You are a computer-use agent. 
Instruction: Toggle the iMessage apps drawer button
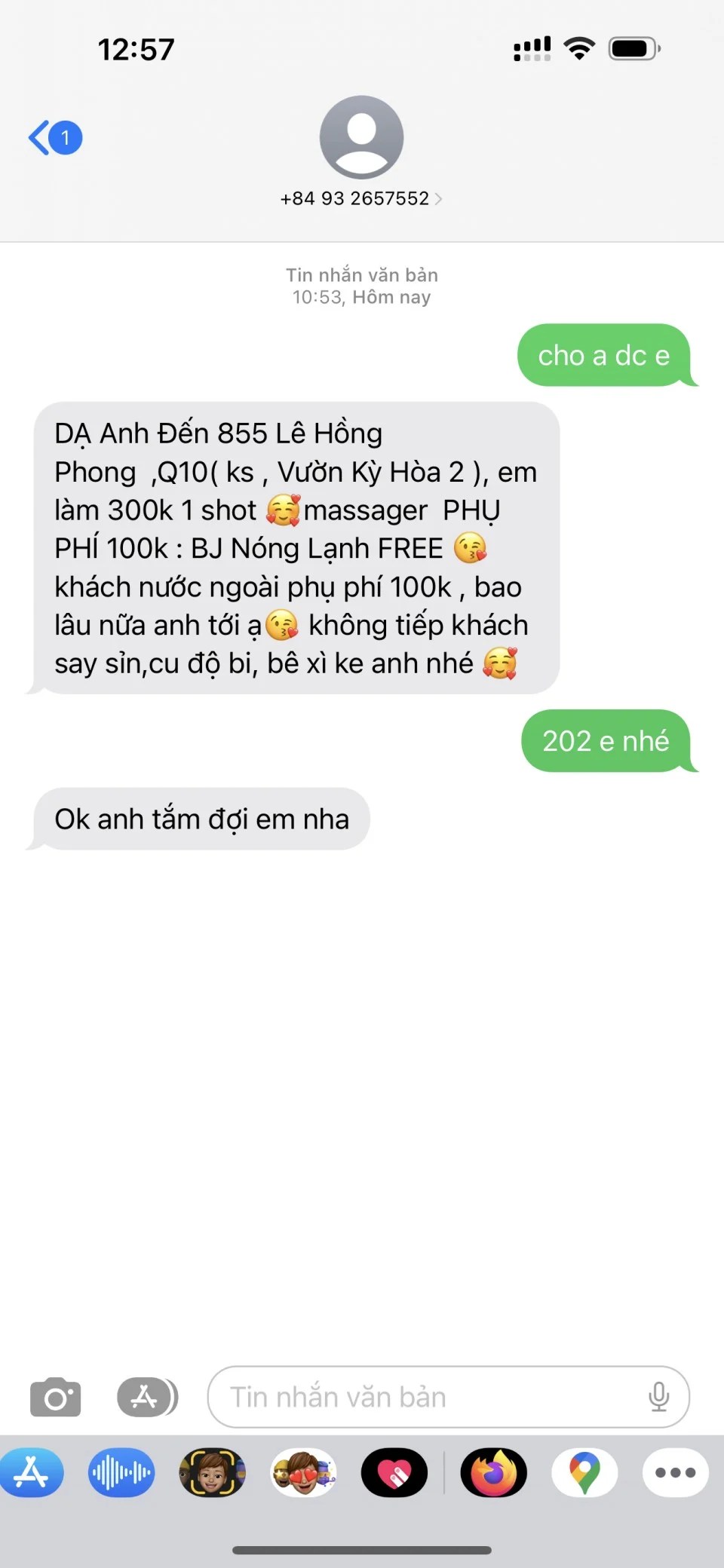pos(147,1398)
